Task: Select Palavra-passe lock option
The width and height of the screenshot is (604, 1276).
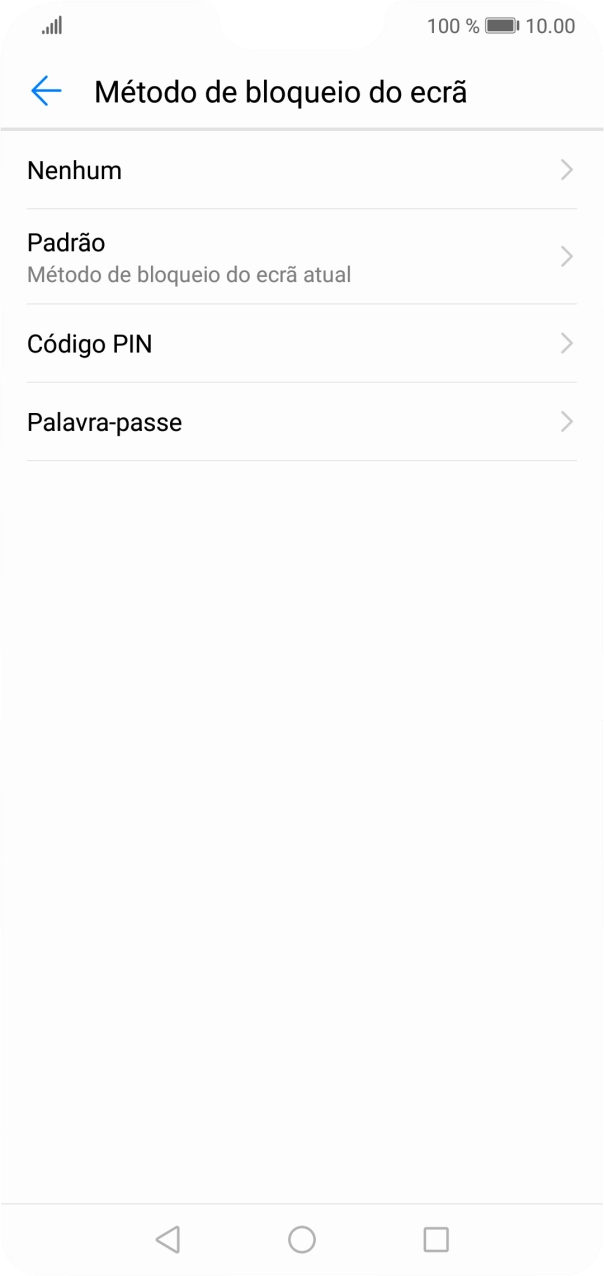Action: point(300,422)
